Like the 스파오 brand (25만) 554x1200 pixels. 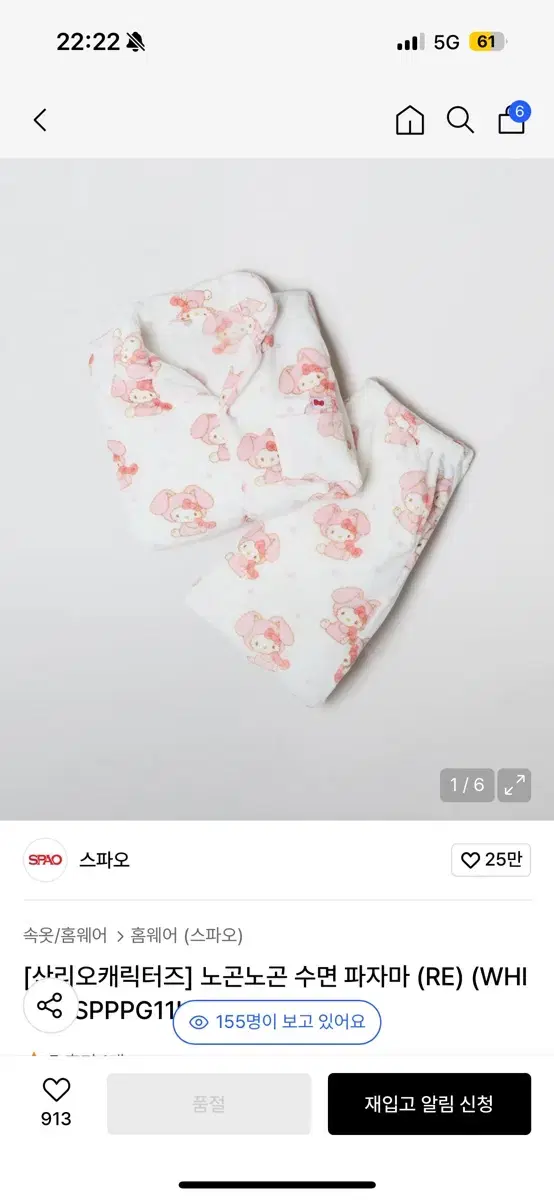(490, 860)
